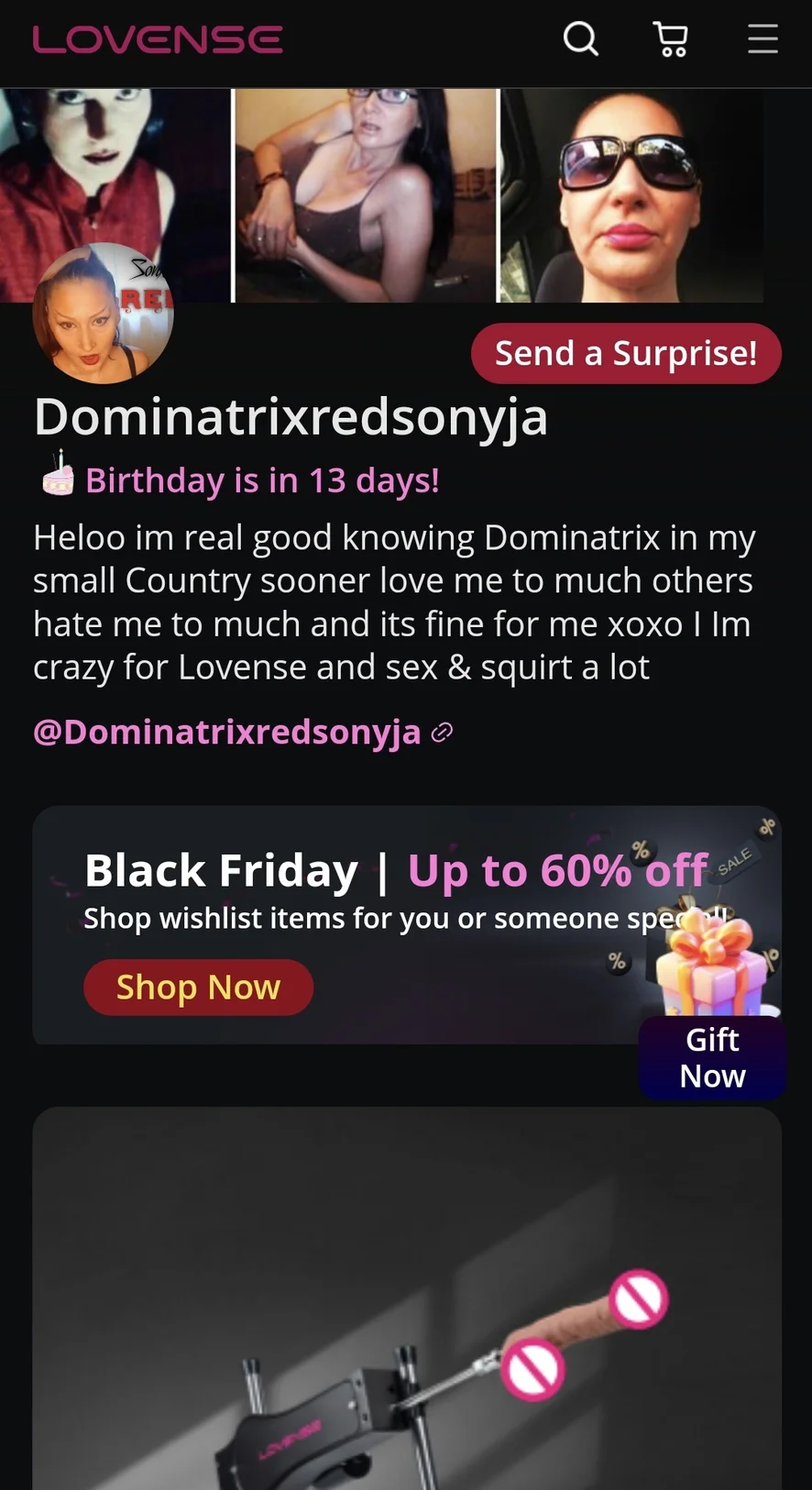Open the sex machine wishlist product card

[x=407, y=1302]
